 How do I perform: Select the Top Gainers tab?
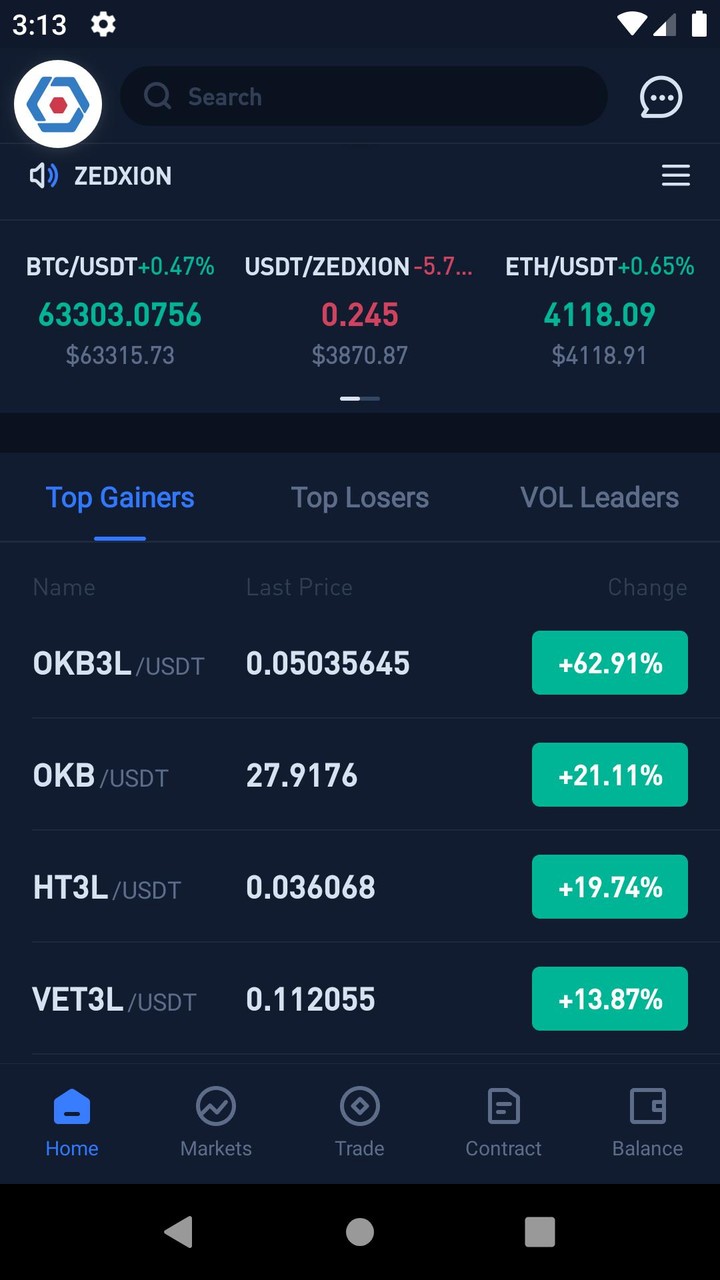[x=120, y=498]
